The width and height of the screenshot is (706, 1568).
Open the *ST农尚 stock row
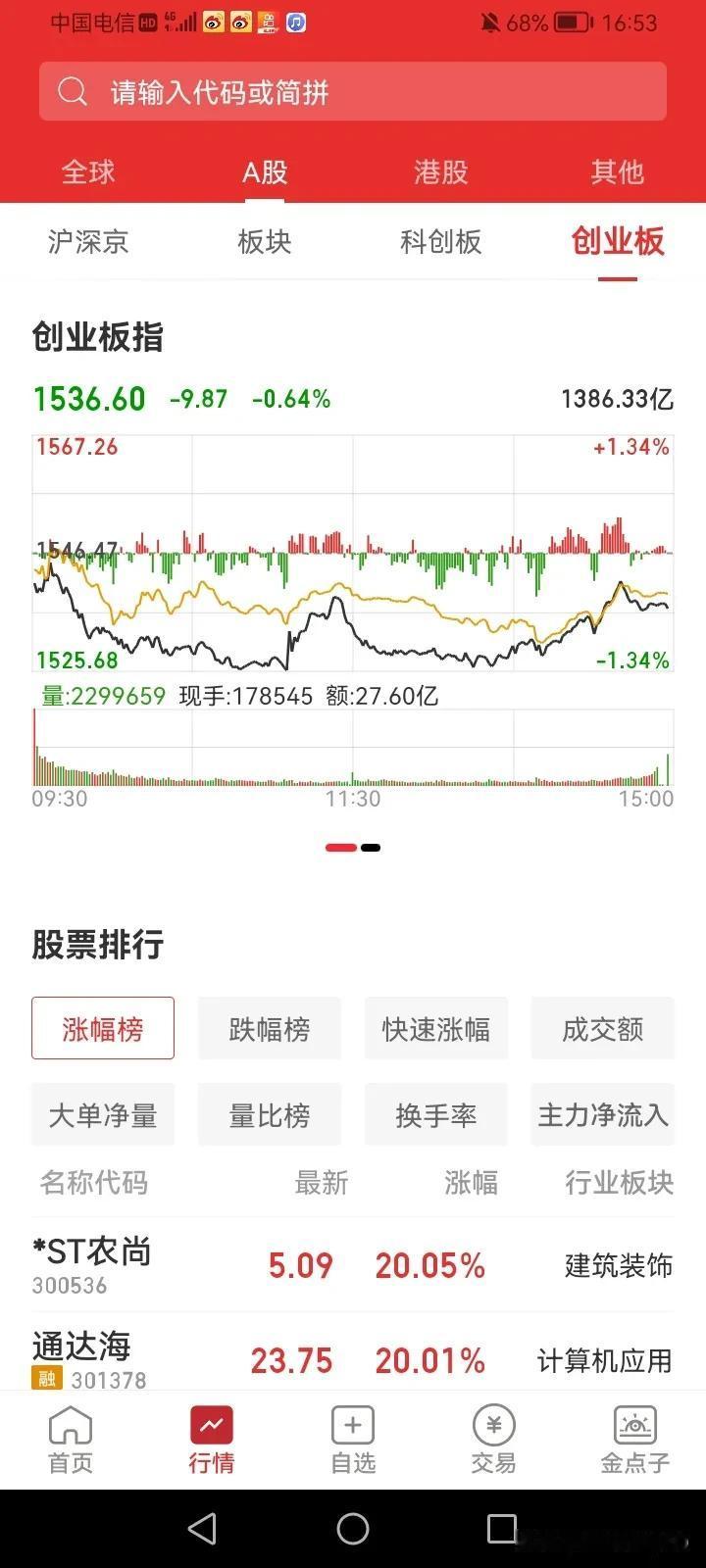(353, 1265)
